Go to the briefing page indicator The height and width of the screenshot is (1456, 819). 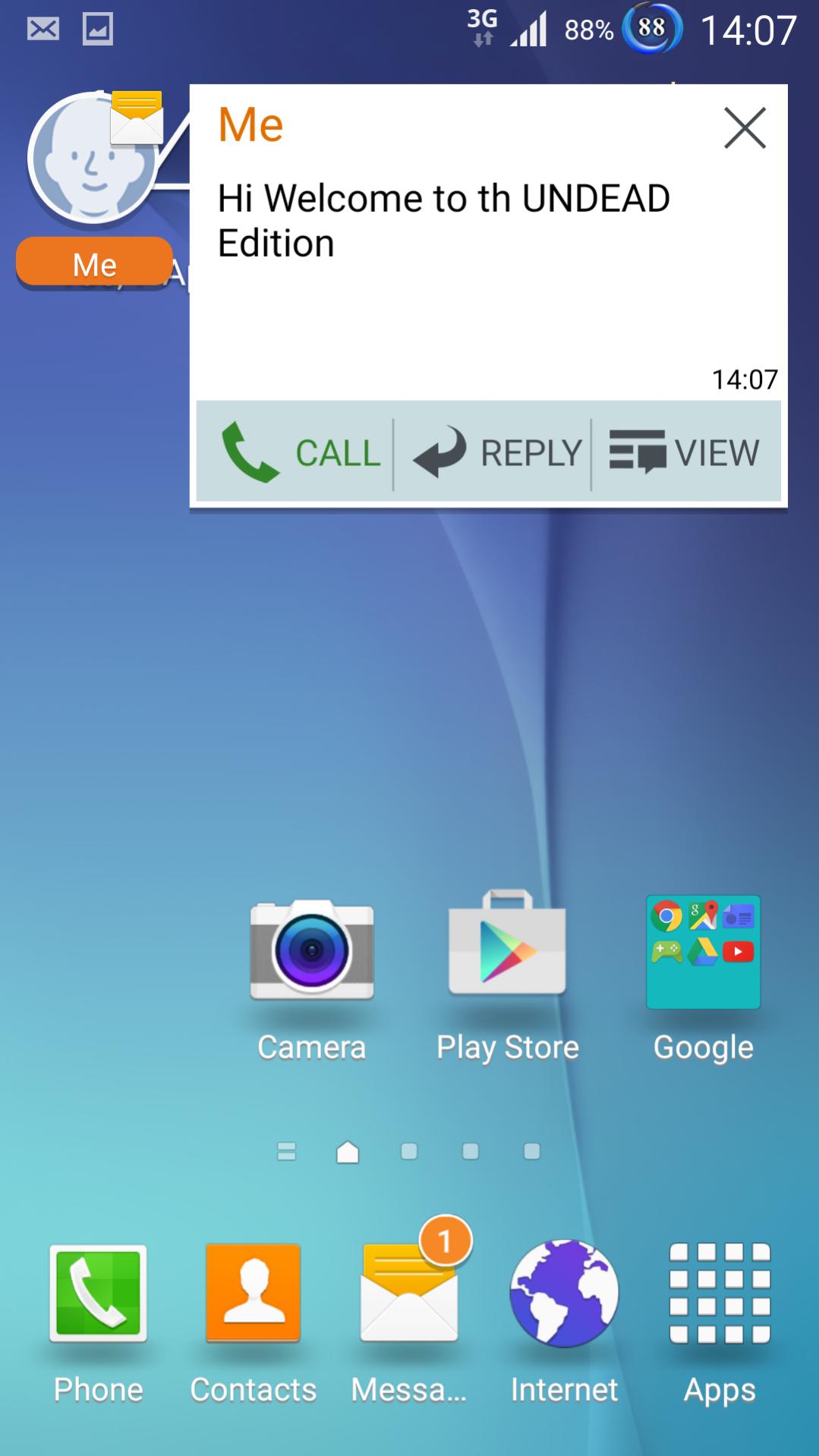point(286,1152)
